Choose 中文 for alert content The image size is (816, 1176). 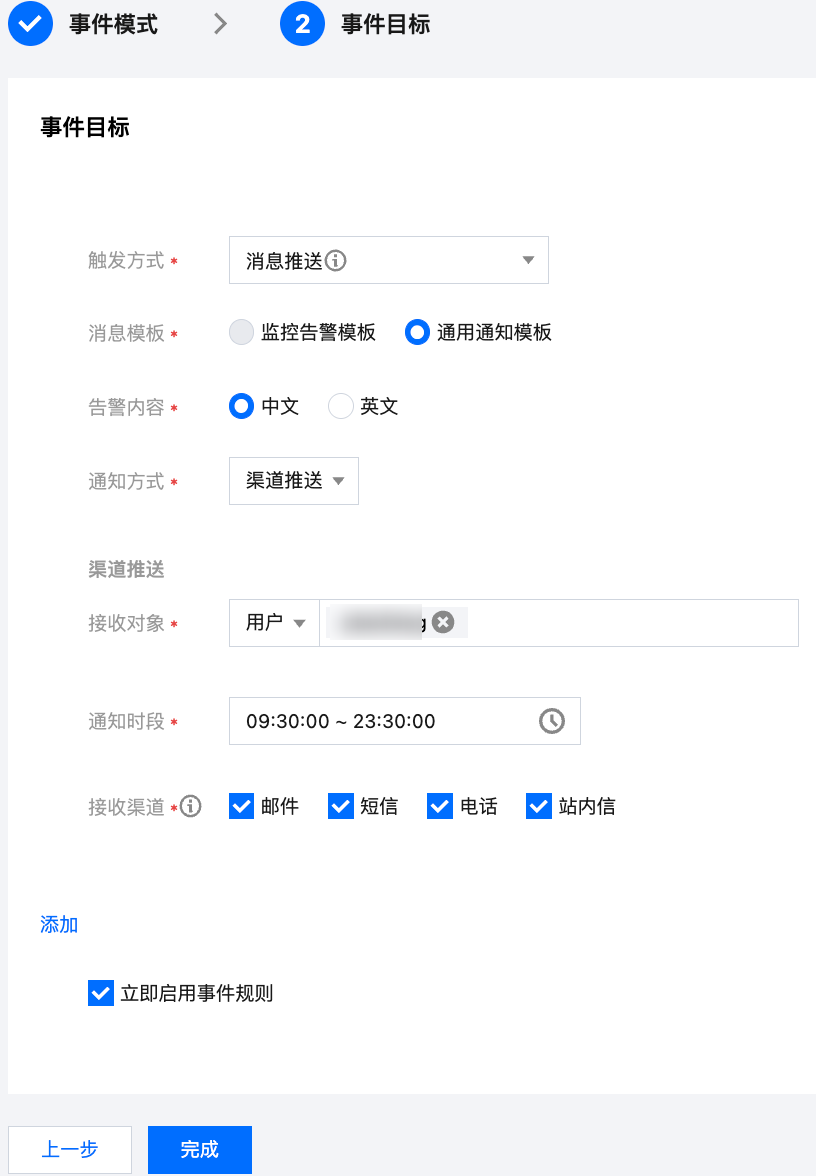pos(242,407)
